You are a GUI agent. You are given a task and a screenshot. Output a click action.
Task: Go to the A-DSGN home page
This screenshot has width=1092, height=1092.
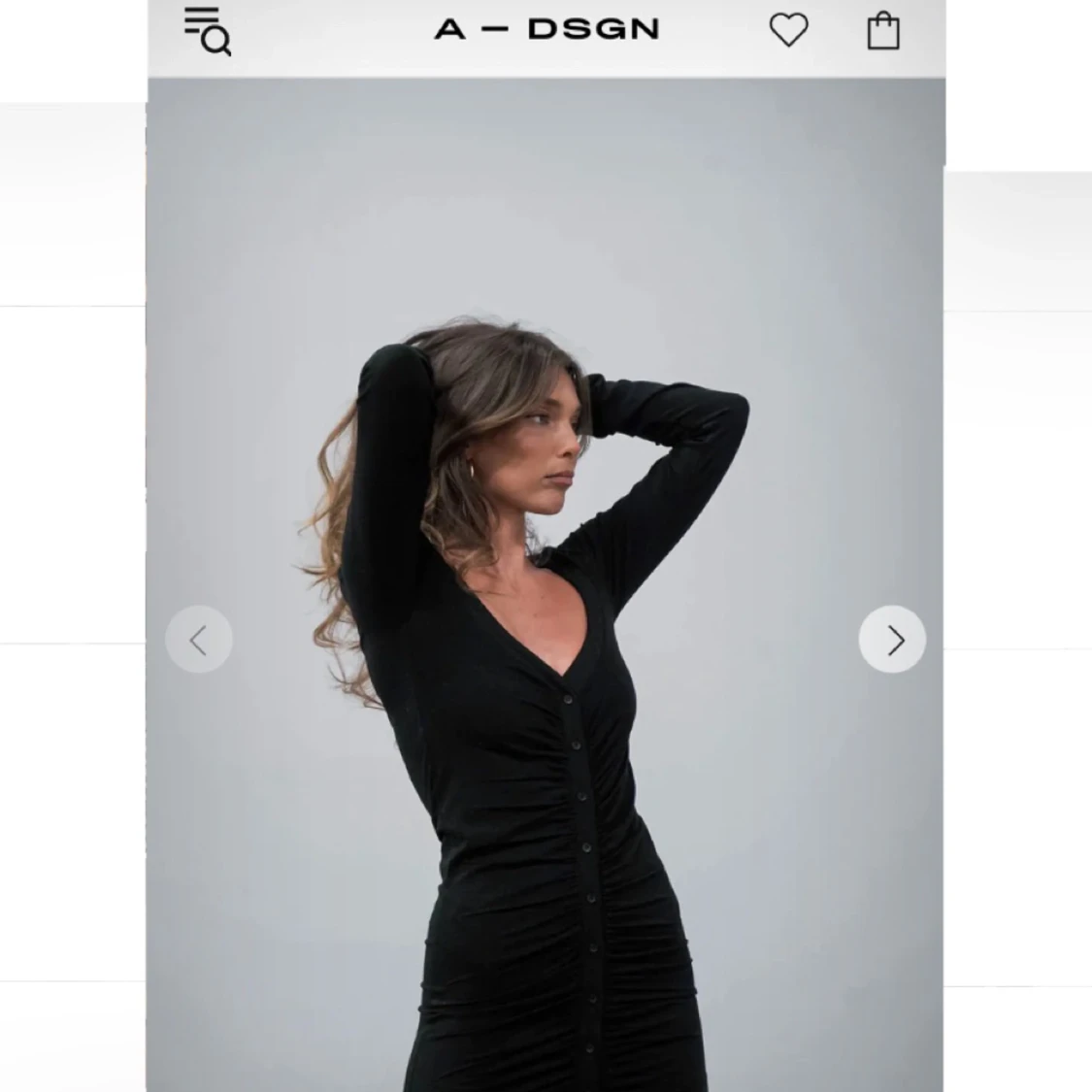point(546,30)
